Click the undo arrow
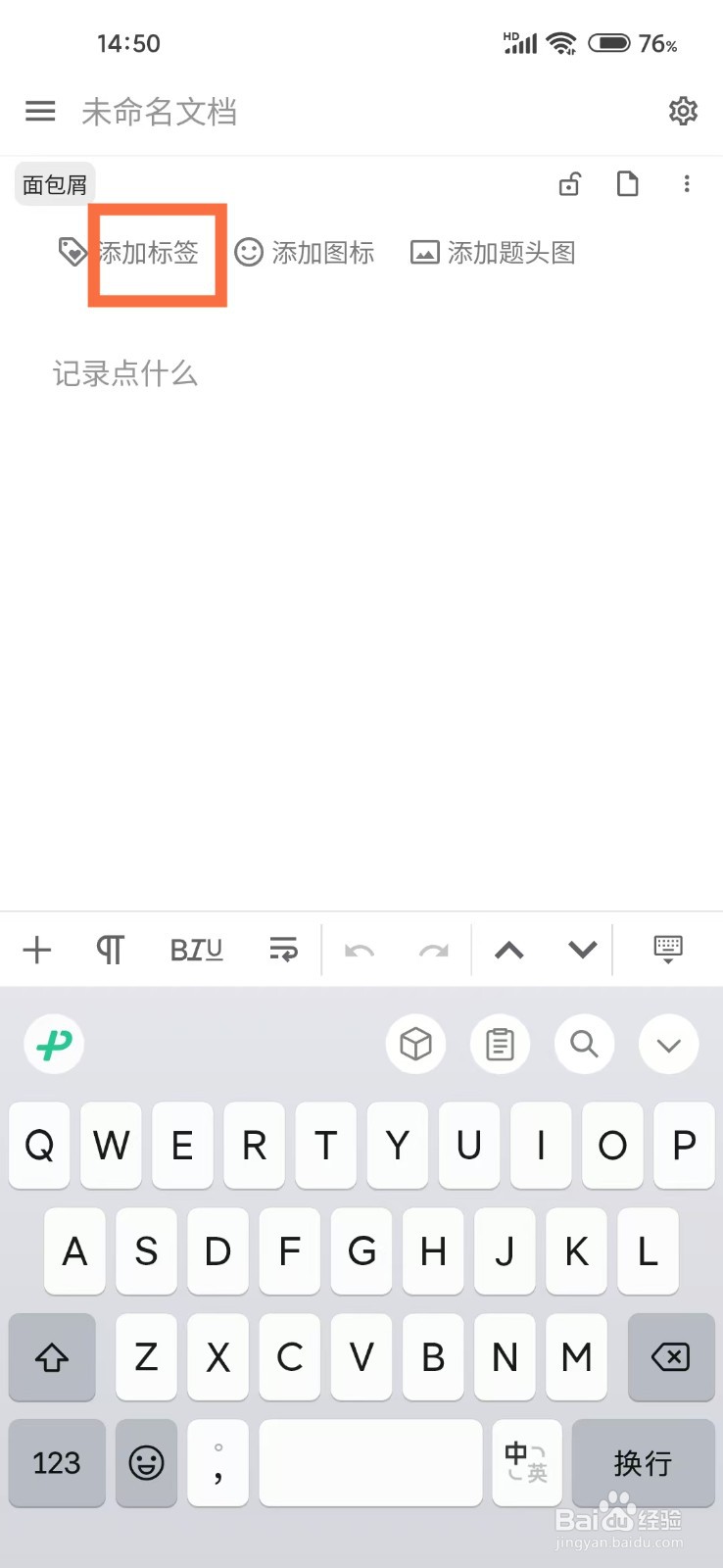 click(x=359, y=949)
